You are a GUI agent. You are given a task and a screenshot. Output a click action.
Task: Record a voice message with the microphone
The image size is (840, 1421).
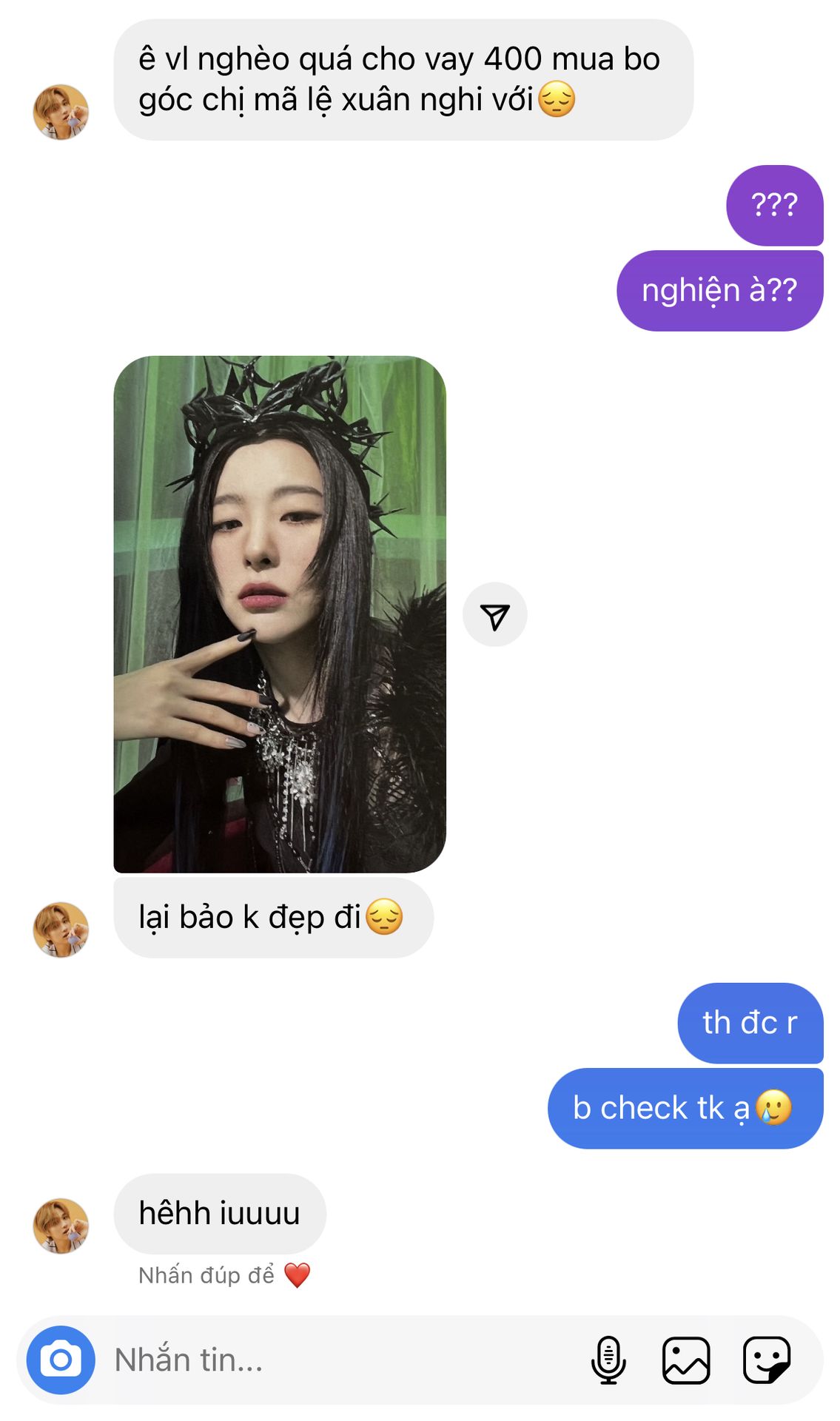(x=608, y=1360)
